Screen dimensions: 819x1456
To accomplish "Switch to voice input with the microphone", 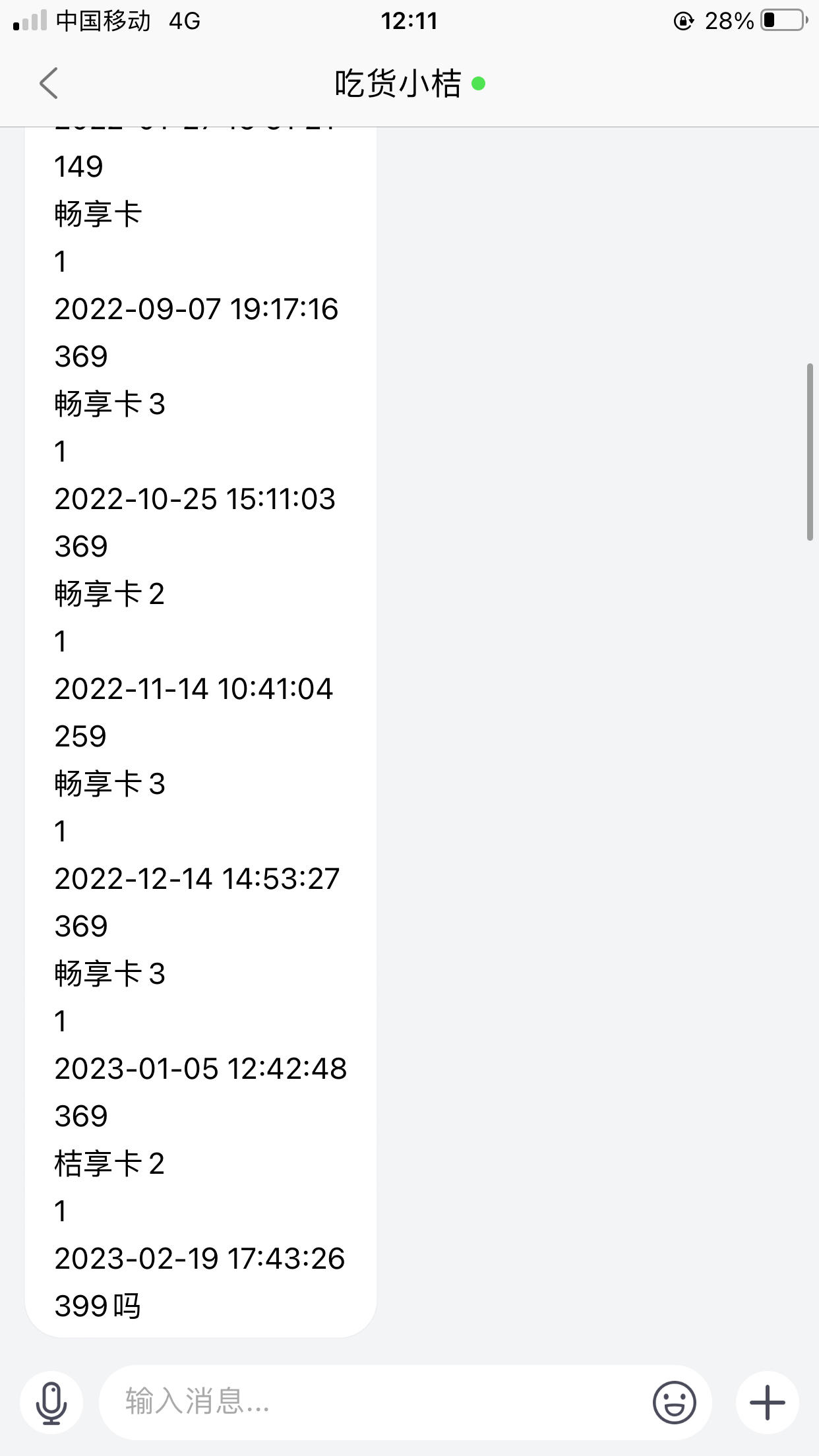I will point(51,1402).
